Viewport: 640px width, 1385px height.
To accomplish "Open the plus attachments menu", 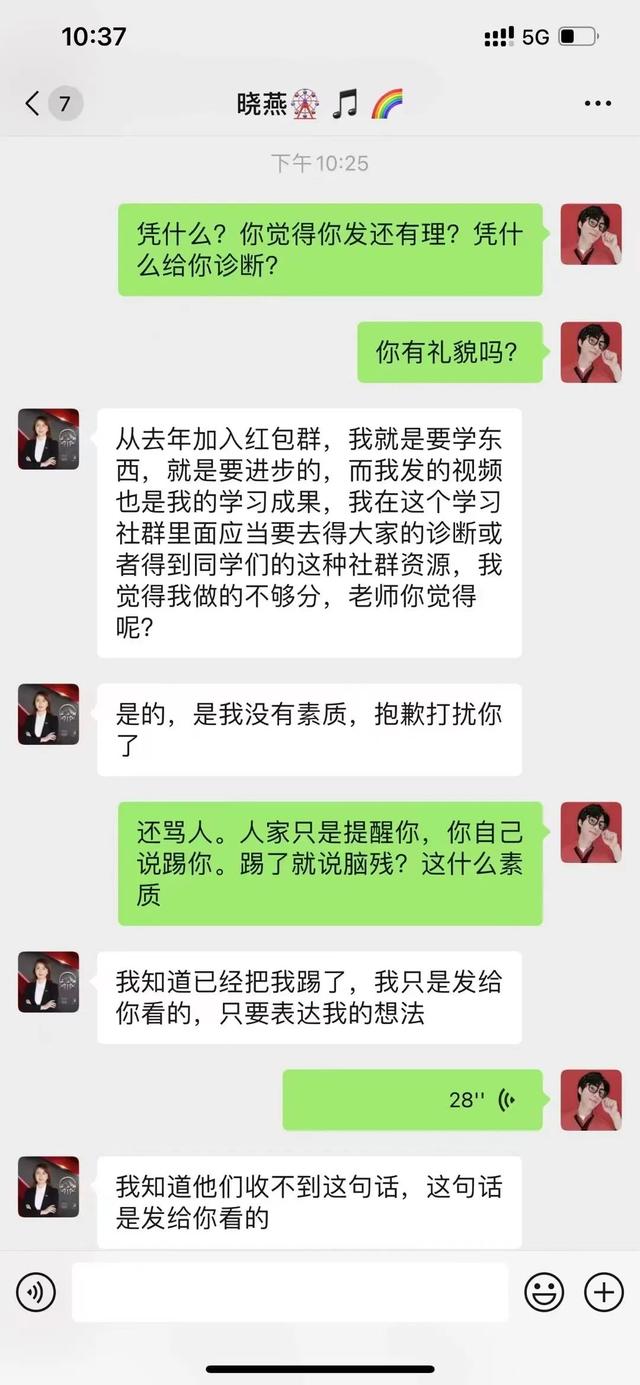I will tap(603, 1293).
